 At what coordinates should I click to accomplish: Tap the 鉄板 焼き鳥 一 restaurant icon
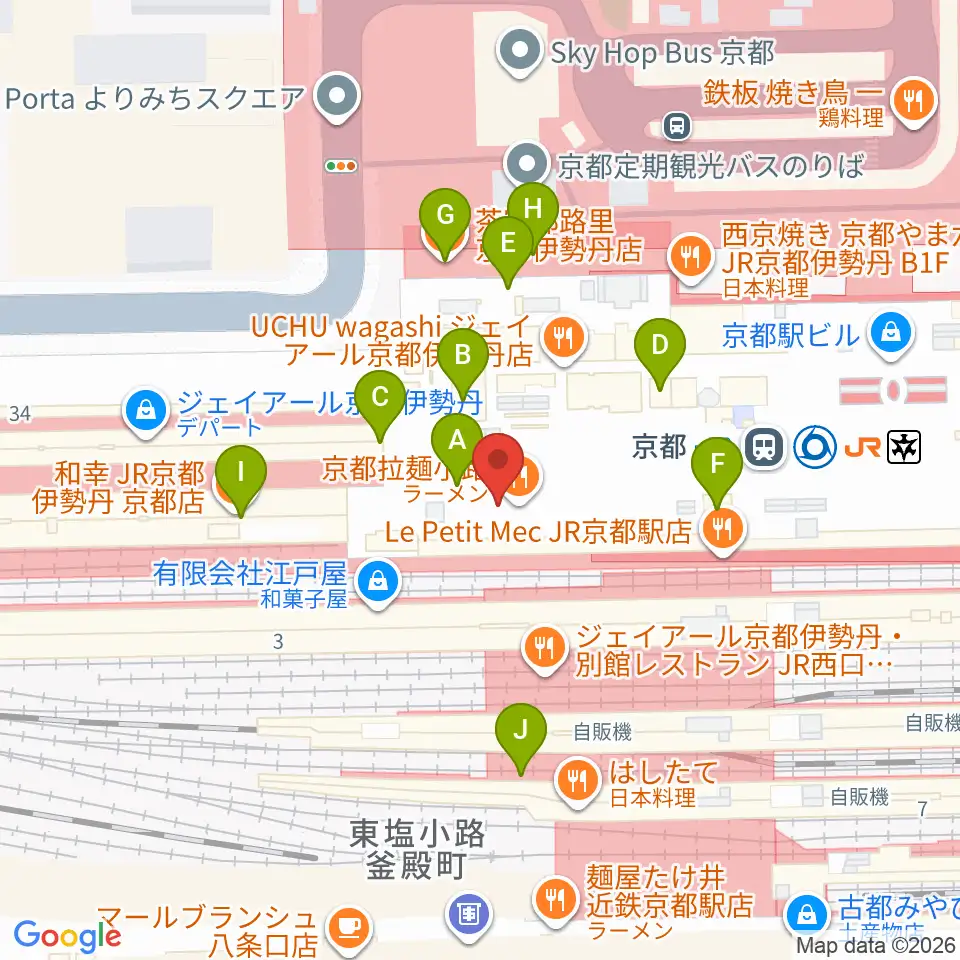pos(914,102)
